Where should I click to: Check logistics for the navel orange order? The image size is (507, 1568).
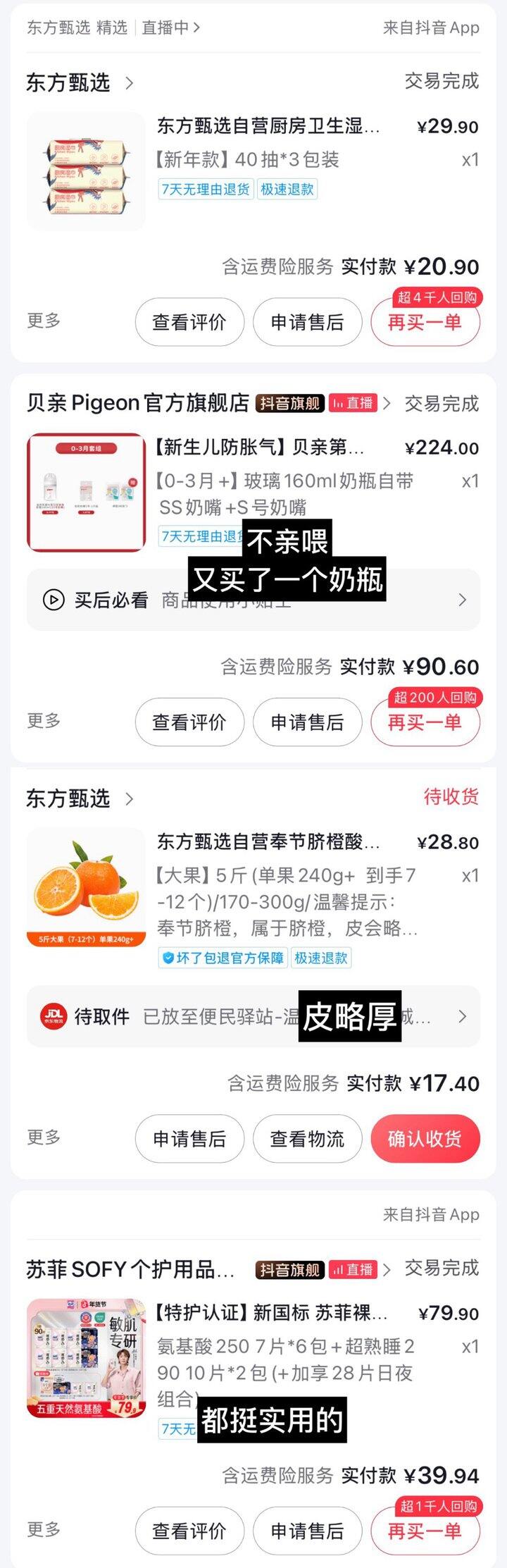coord(307,1139)
